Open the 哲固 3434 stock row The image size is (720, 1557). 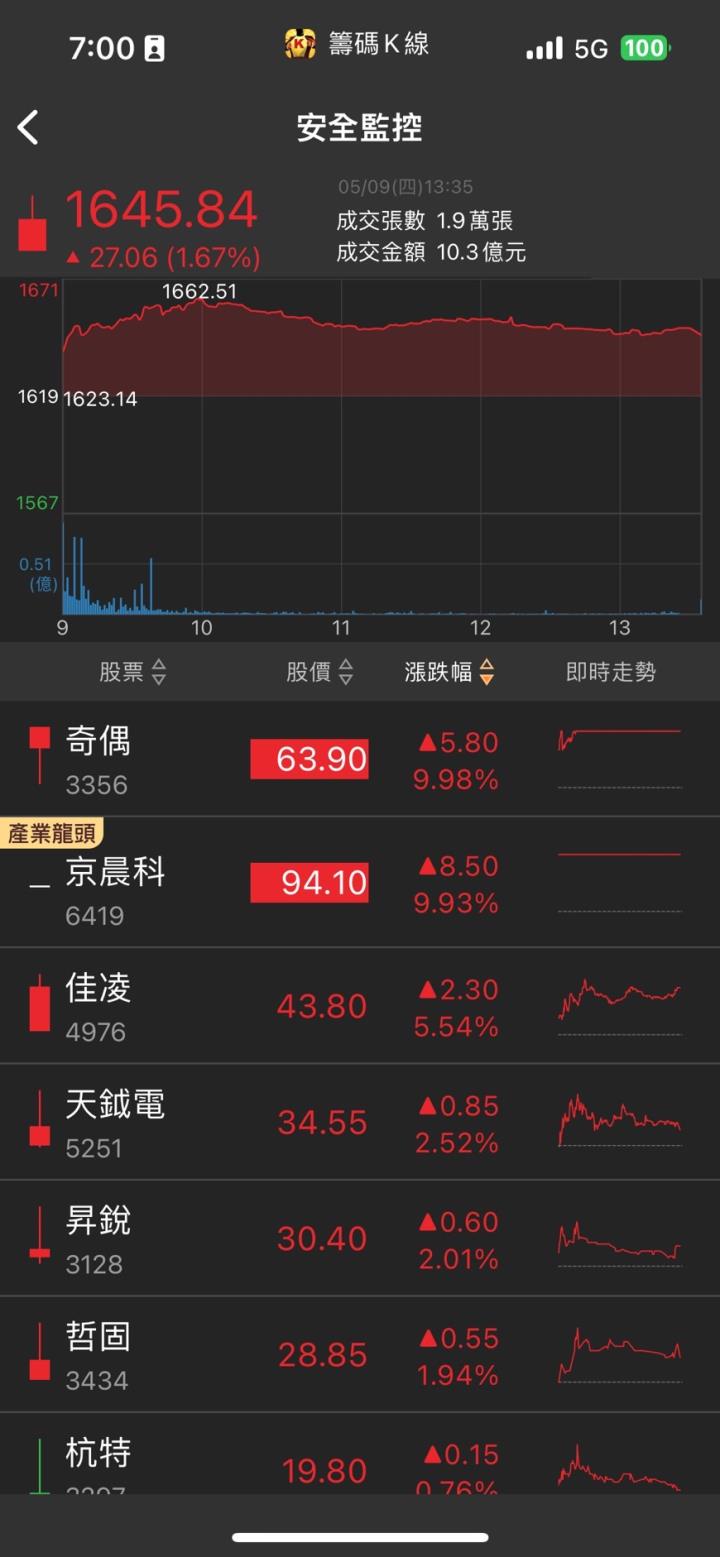click(360, 1355)
